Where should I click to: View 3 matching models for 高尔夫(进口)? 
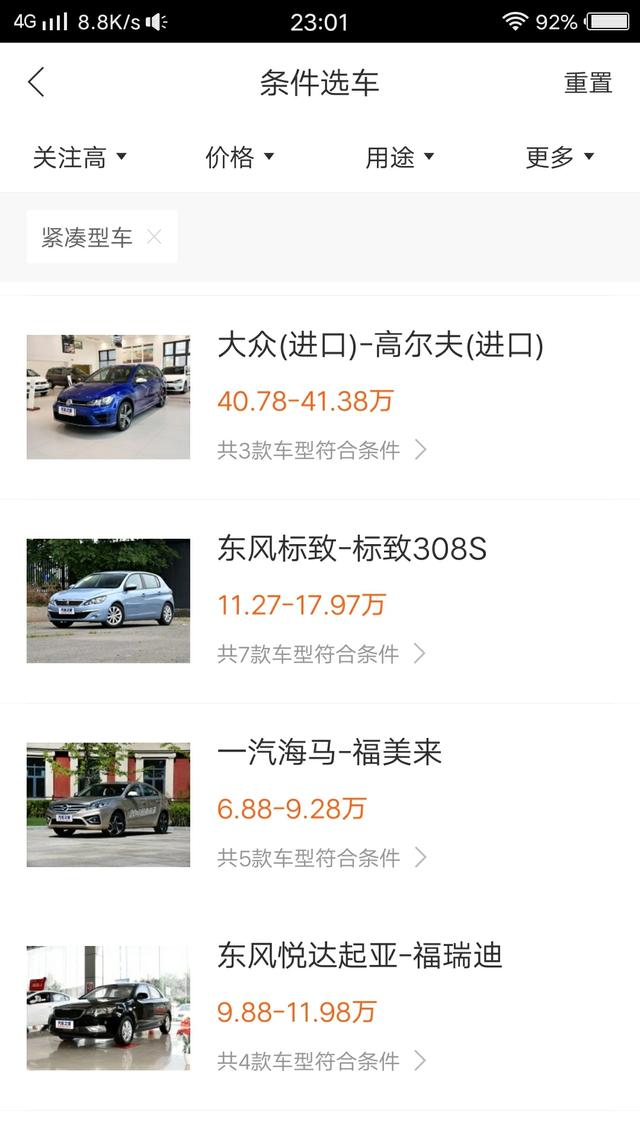pyautogui.click(x=322, y=450)
